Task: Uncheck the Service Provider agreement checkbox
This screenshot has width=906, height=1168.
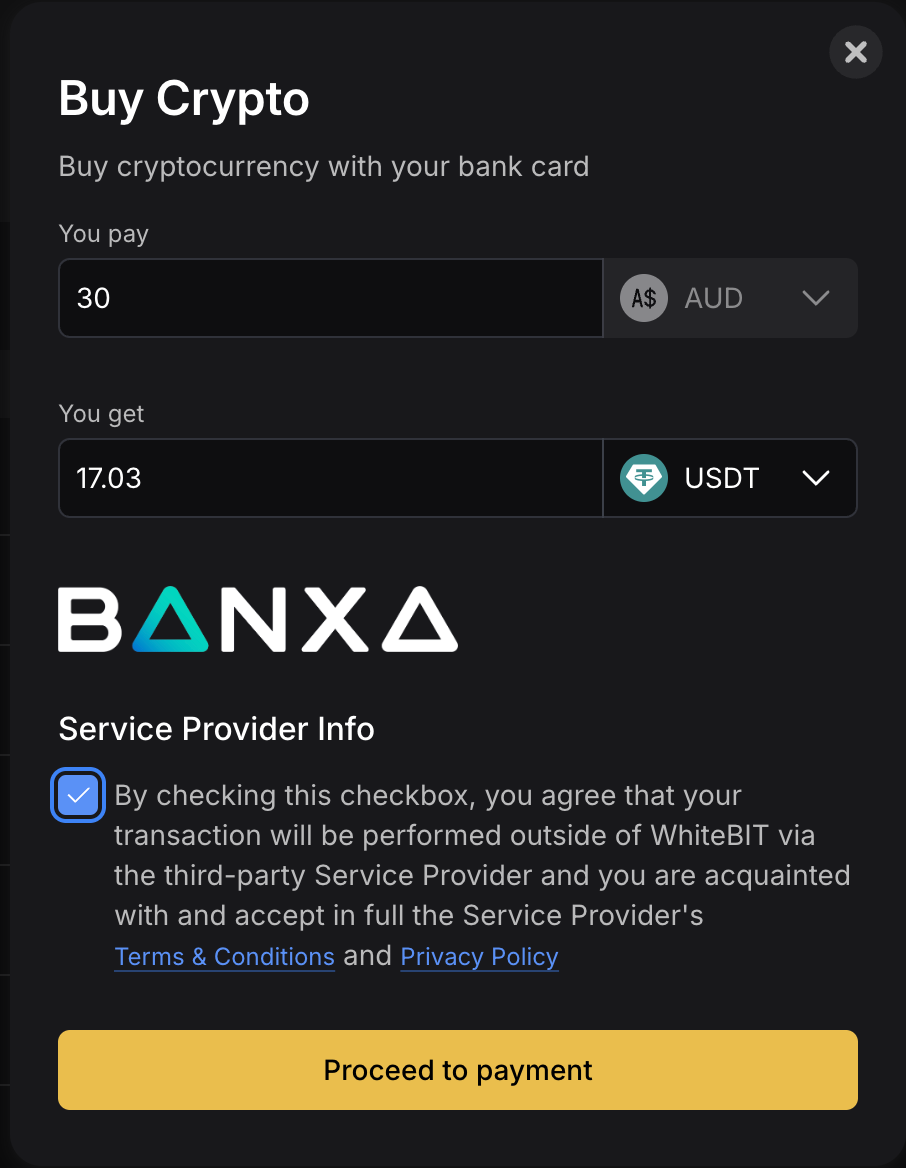Action: coord(78,796)
